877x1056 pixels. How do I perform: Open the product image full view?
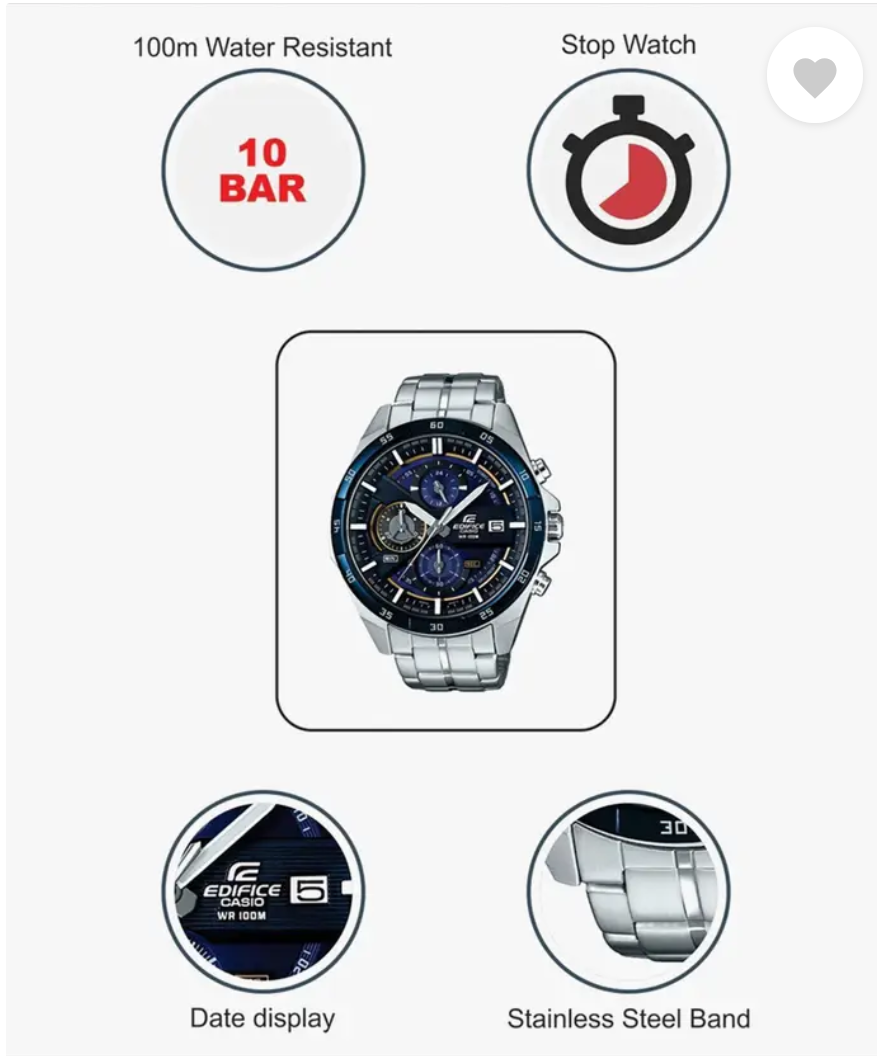(445, 531)
